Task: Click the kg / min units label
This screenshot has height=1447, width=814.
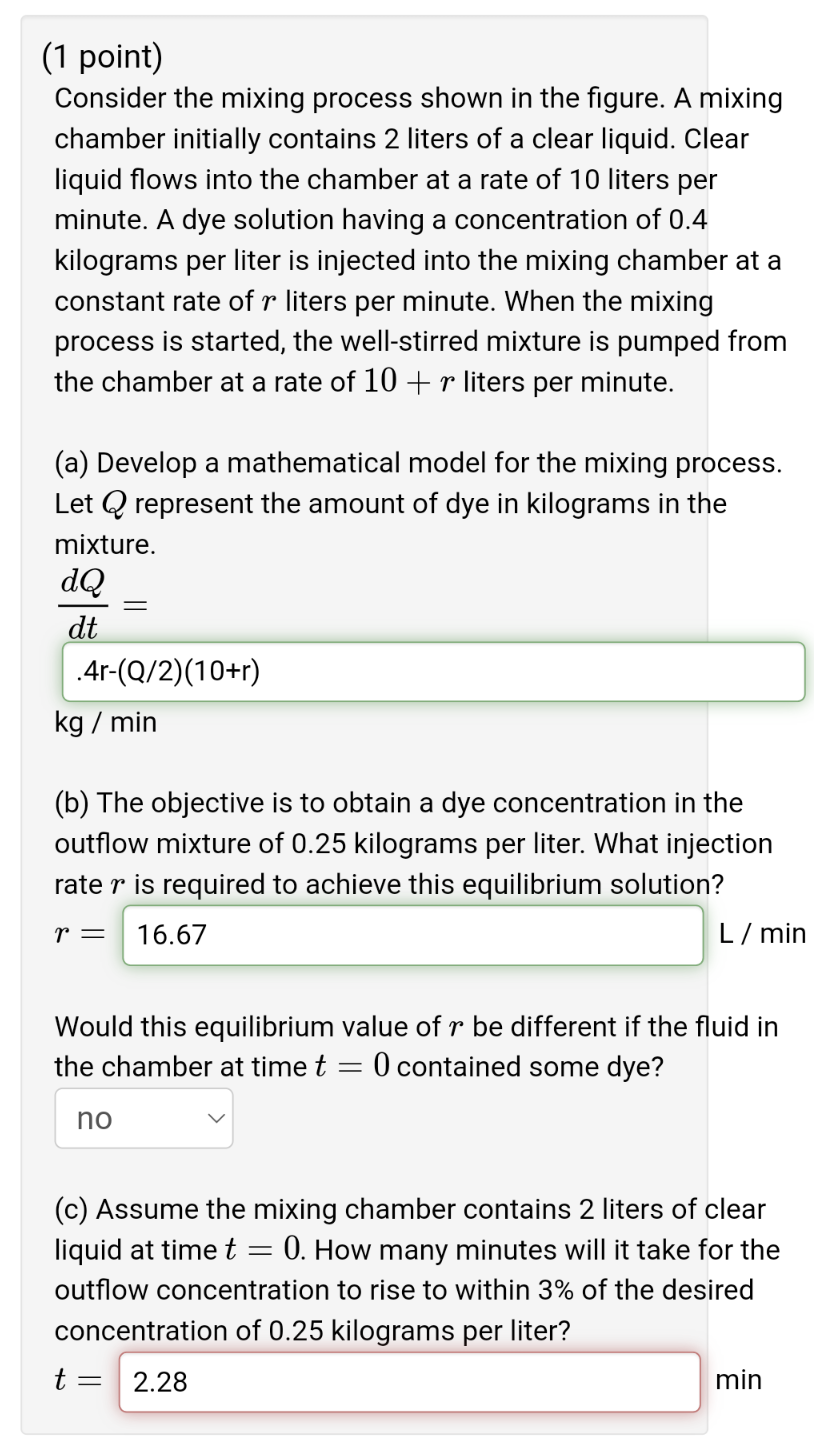Action: (105, 722)
